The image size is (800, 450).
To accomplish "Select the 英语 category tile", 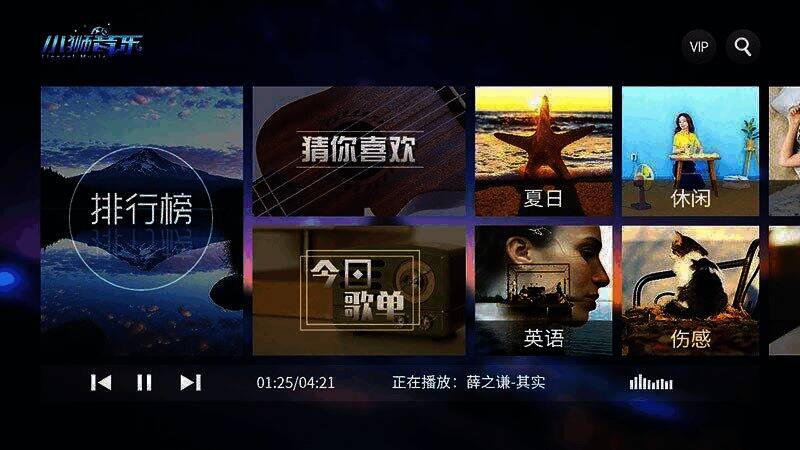I will [x=543, y=290].
